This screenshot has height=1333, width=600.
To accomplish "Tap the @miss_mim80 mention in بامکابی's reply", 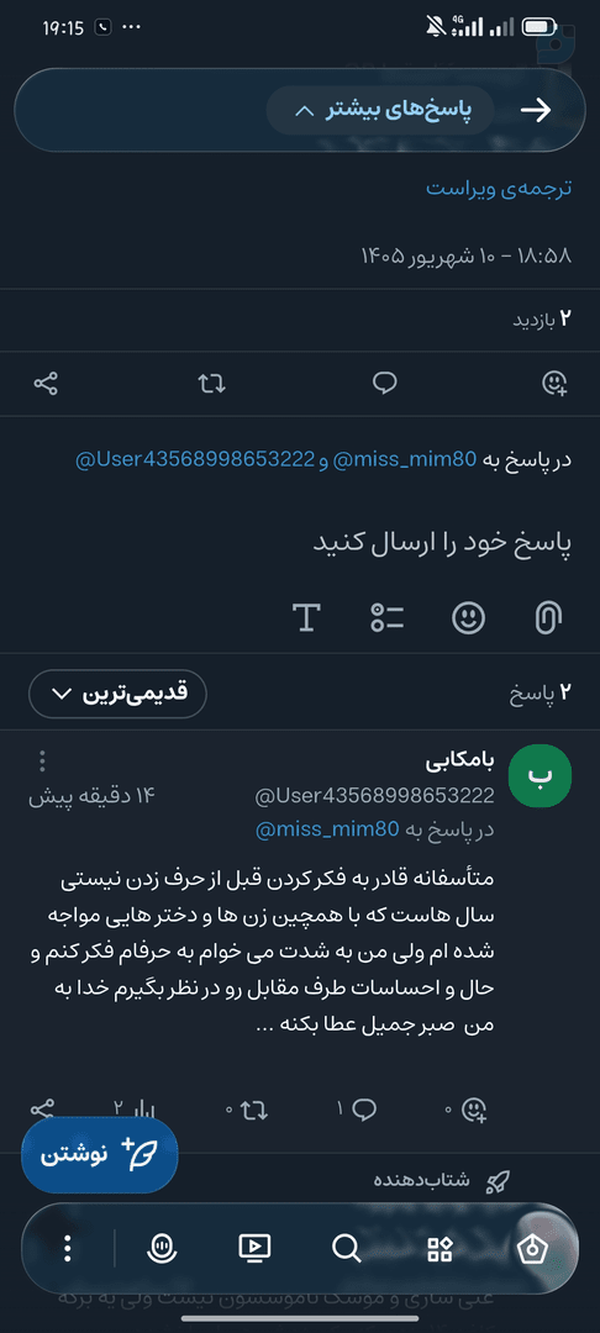I will point(328,829).
